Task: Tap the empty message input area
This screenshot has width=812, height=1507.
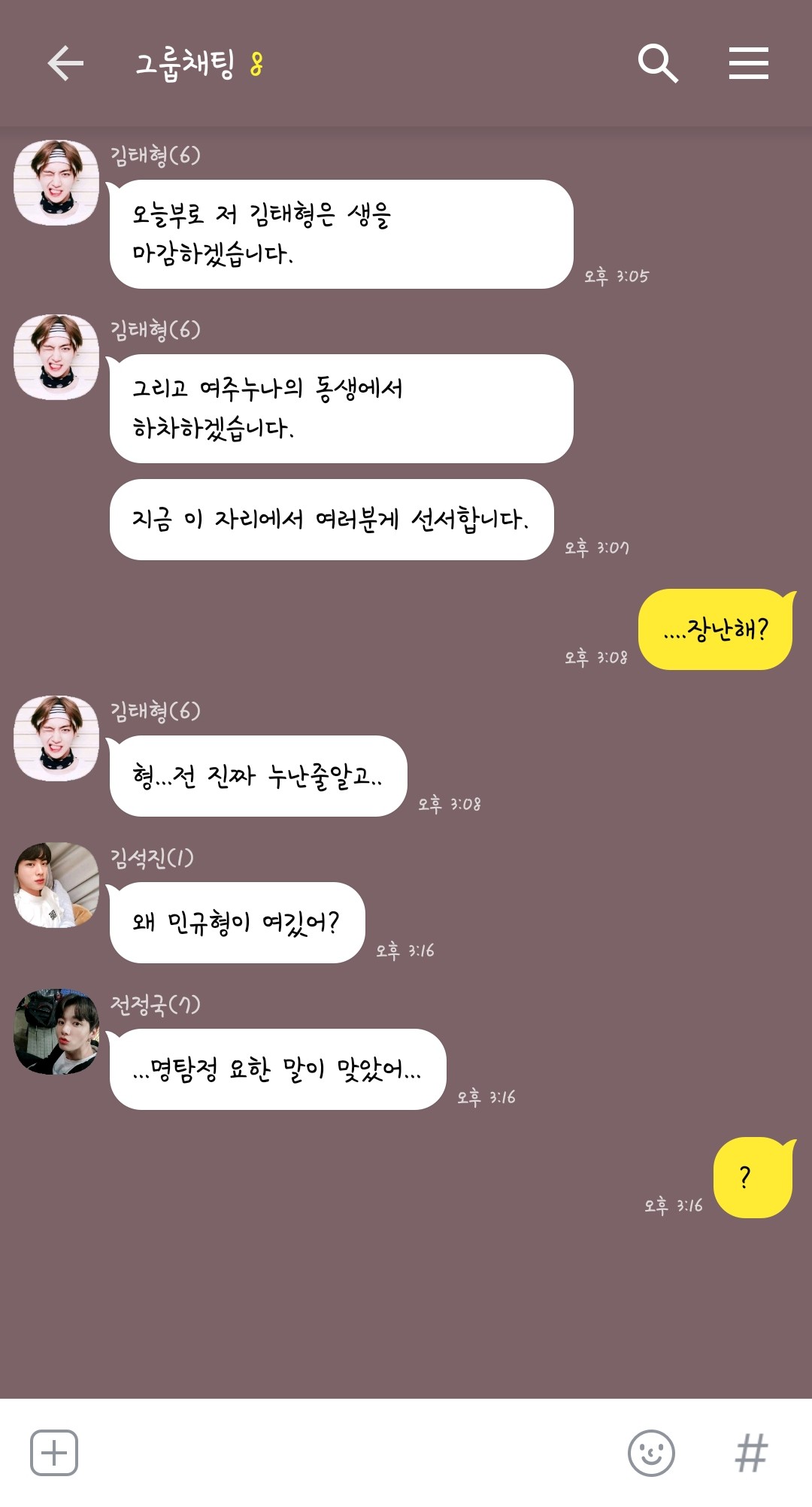Action: click(x=346, y=1453)
